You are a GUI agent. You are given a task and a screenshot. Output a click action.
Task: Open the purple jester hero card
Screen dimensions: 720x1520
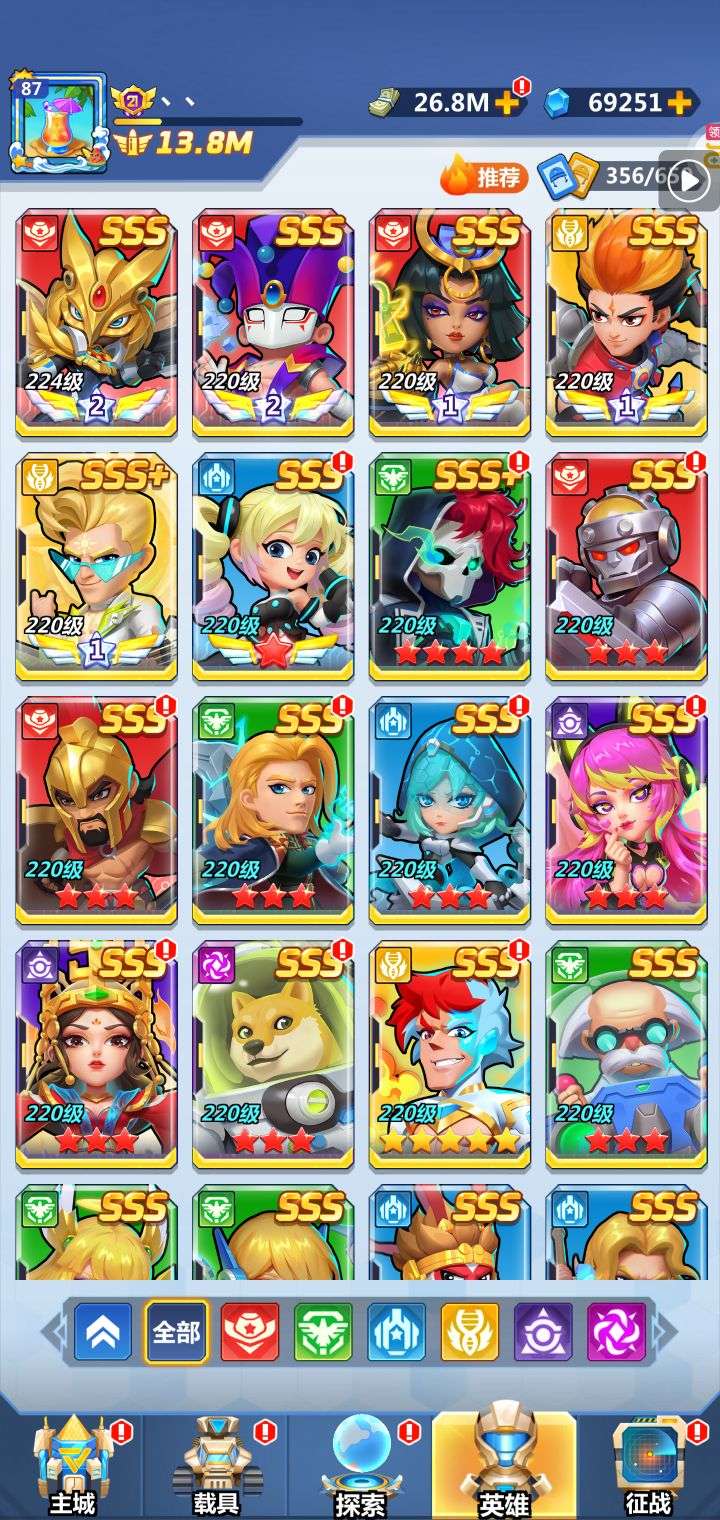coord(273,323)
